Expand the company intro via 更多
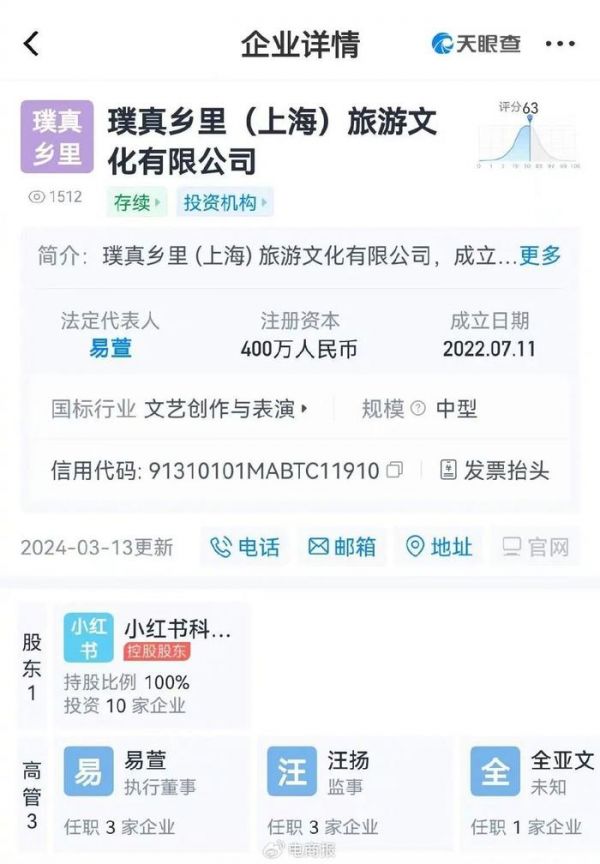The height and width of the screenshot is (864, 600). pos(540,256)
